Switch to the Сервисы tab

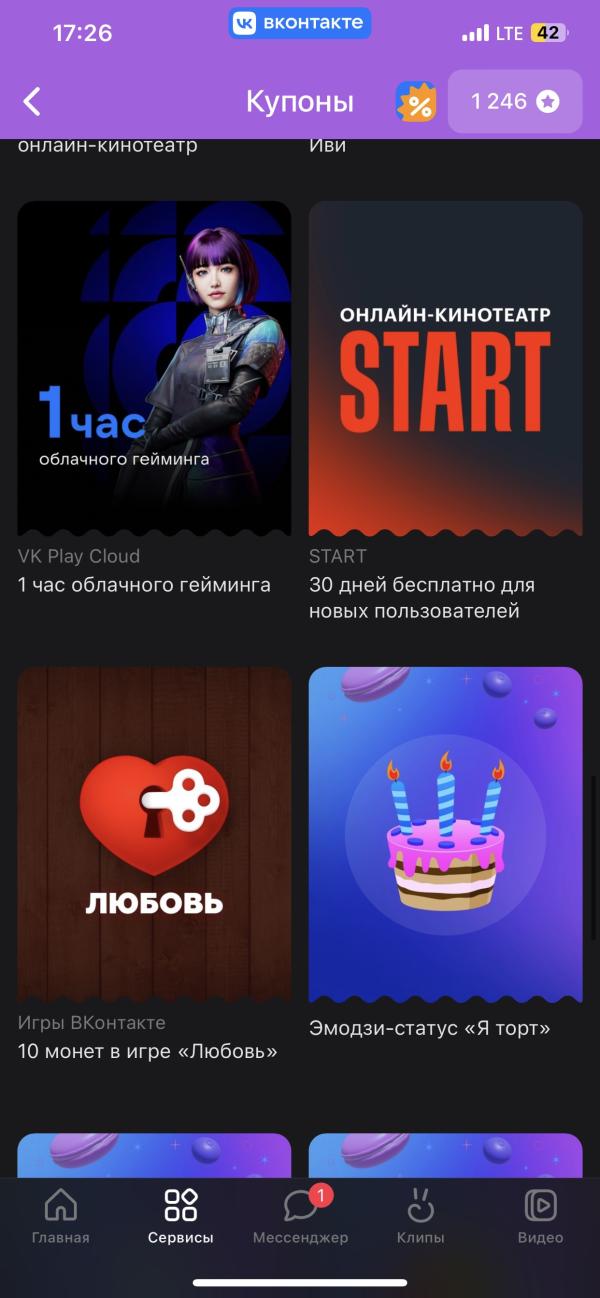point(180,1216)
